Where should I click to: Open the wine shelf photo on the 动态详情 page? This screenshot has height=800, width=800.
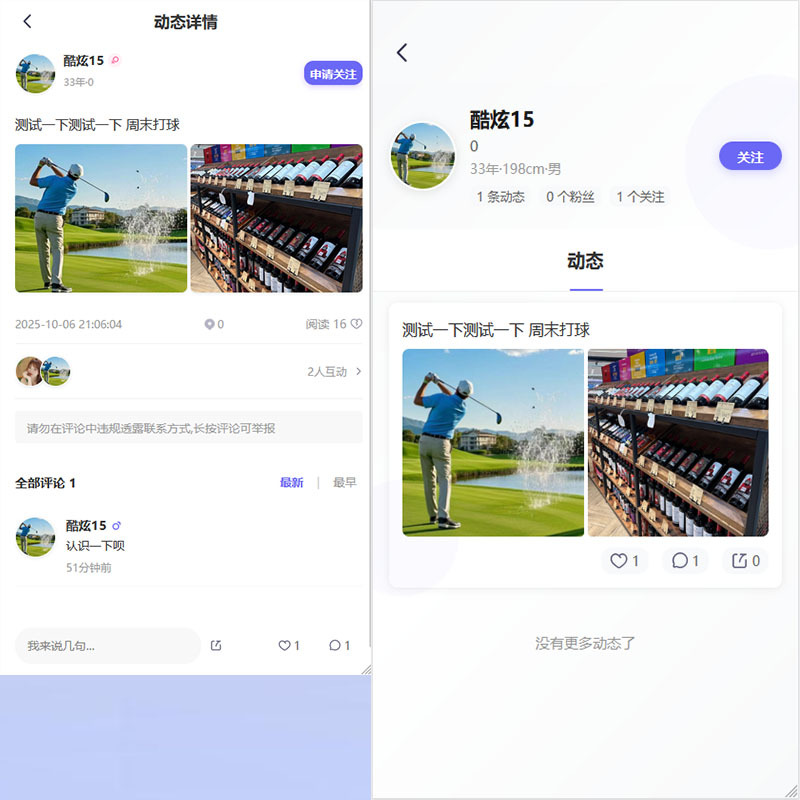[276, 218]
